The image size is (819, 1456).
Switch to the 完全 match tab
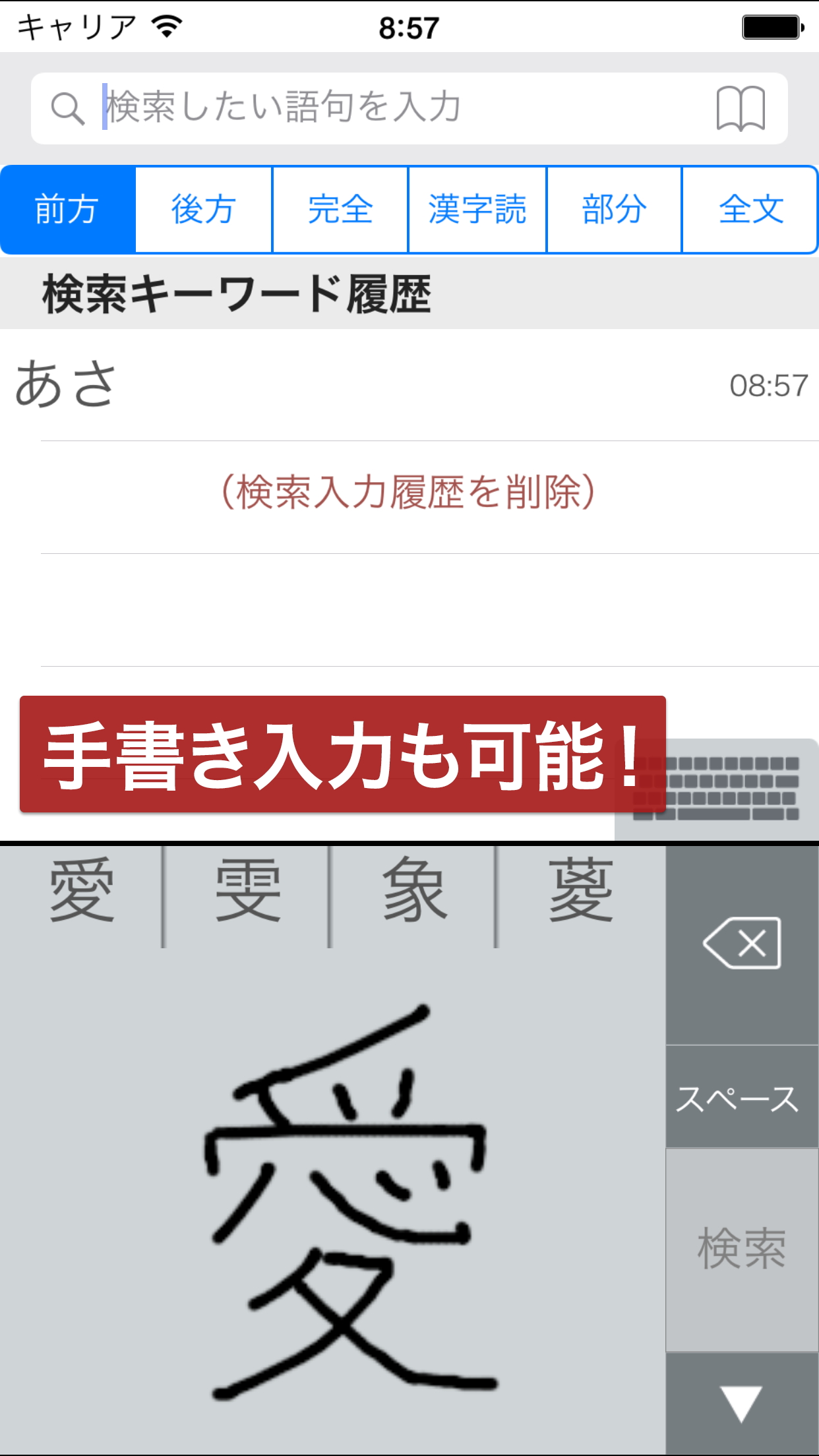(340, 210)
